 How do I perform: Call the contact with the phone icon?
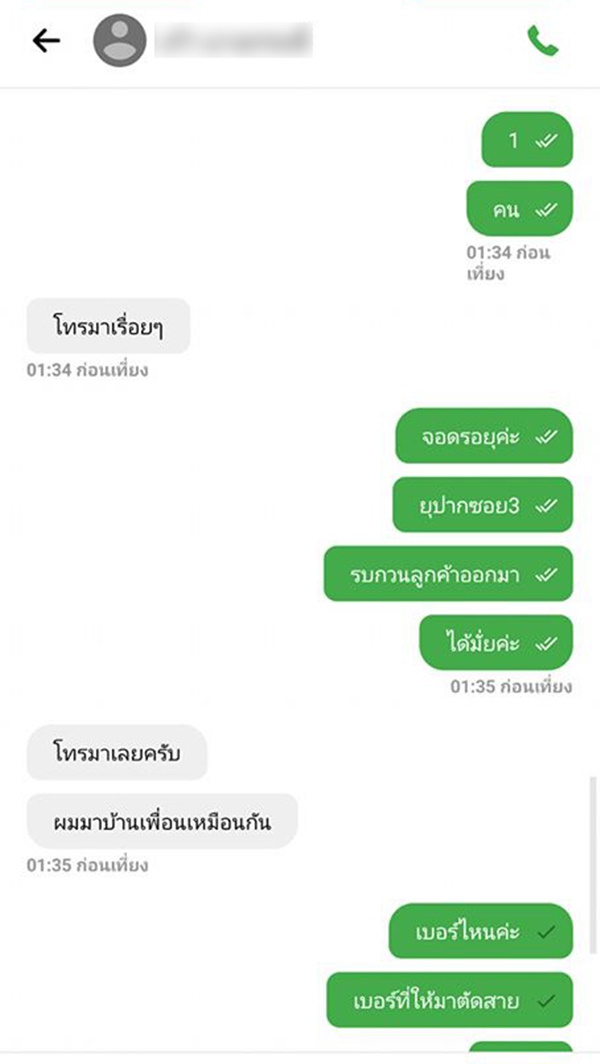(x=542, y=41)
